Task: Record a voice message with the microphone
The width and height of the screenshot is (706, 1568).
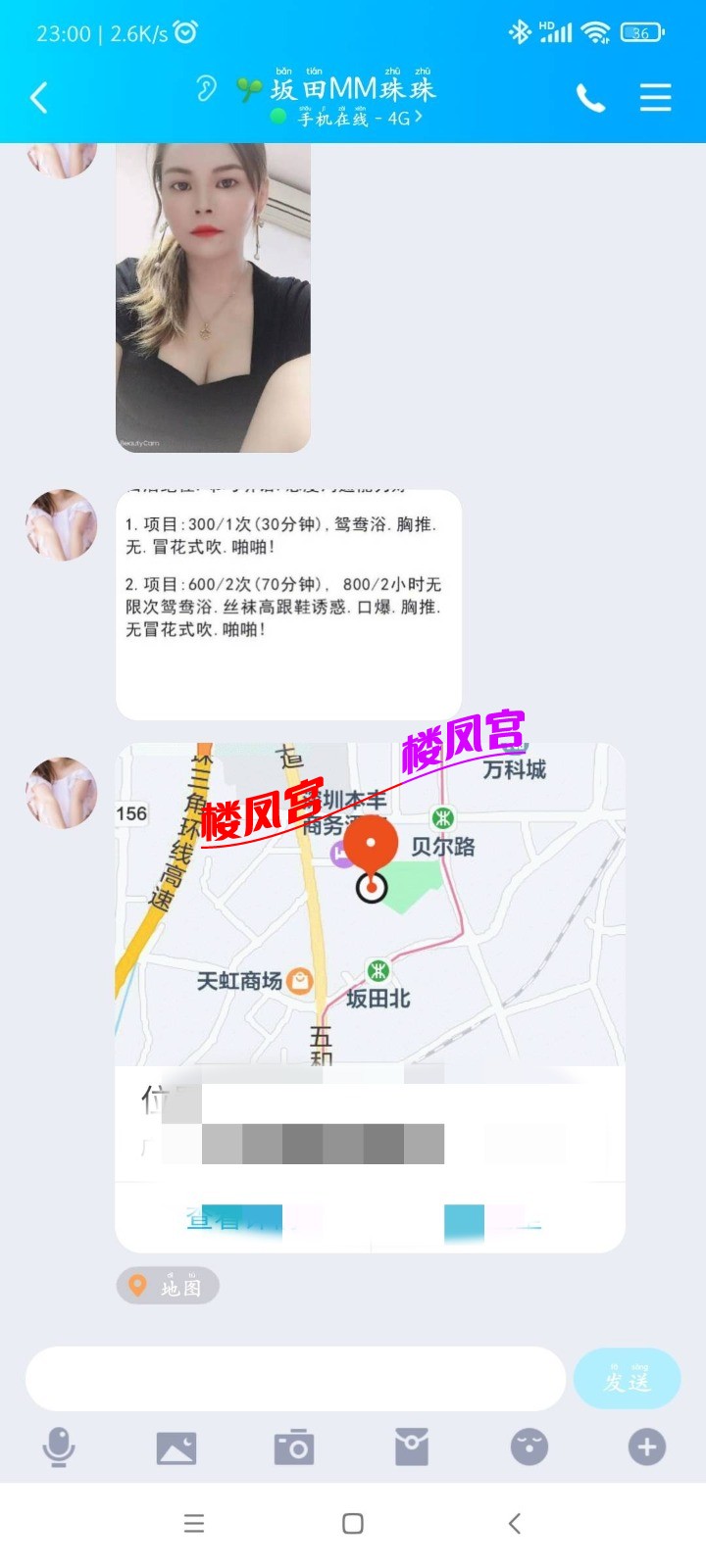Action: tap(59, 1446)
